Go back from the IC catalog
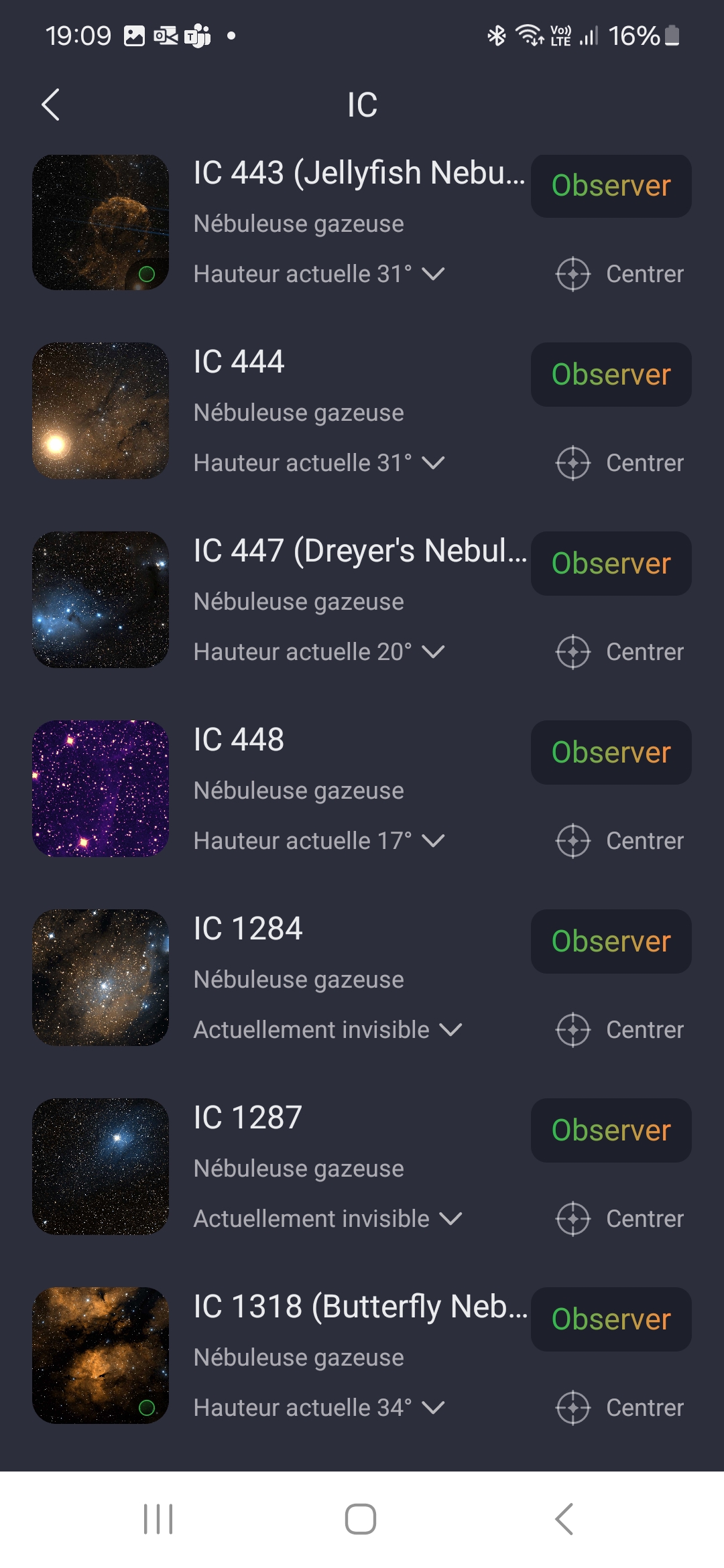Viewport: 724px width, 1568px height. click(51, 105)
